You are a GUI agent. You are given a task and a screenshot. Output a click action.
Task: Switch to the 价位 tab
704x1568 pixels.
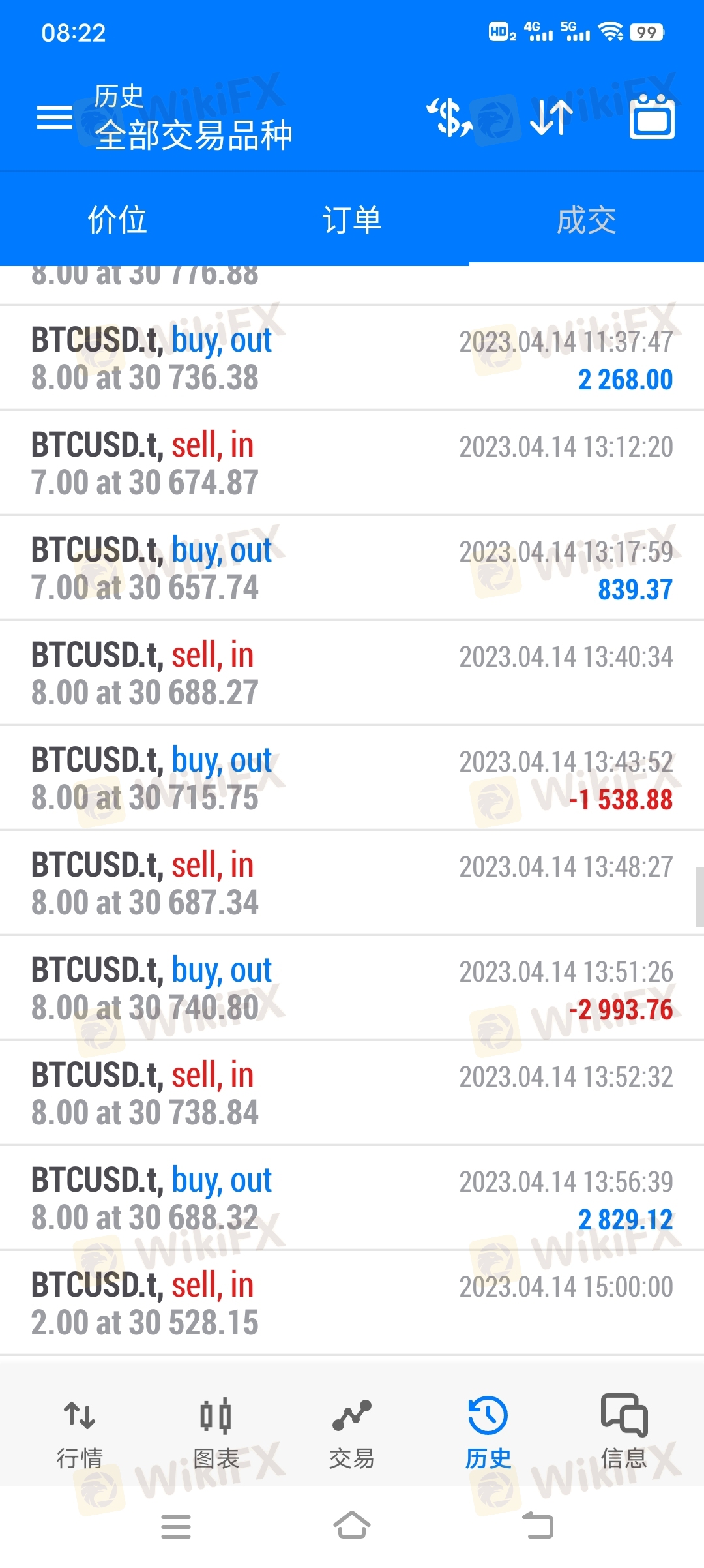tap(117, 220)
